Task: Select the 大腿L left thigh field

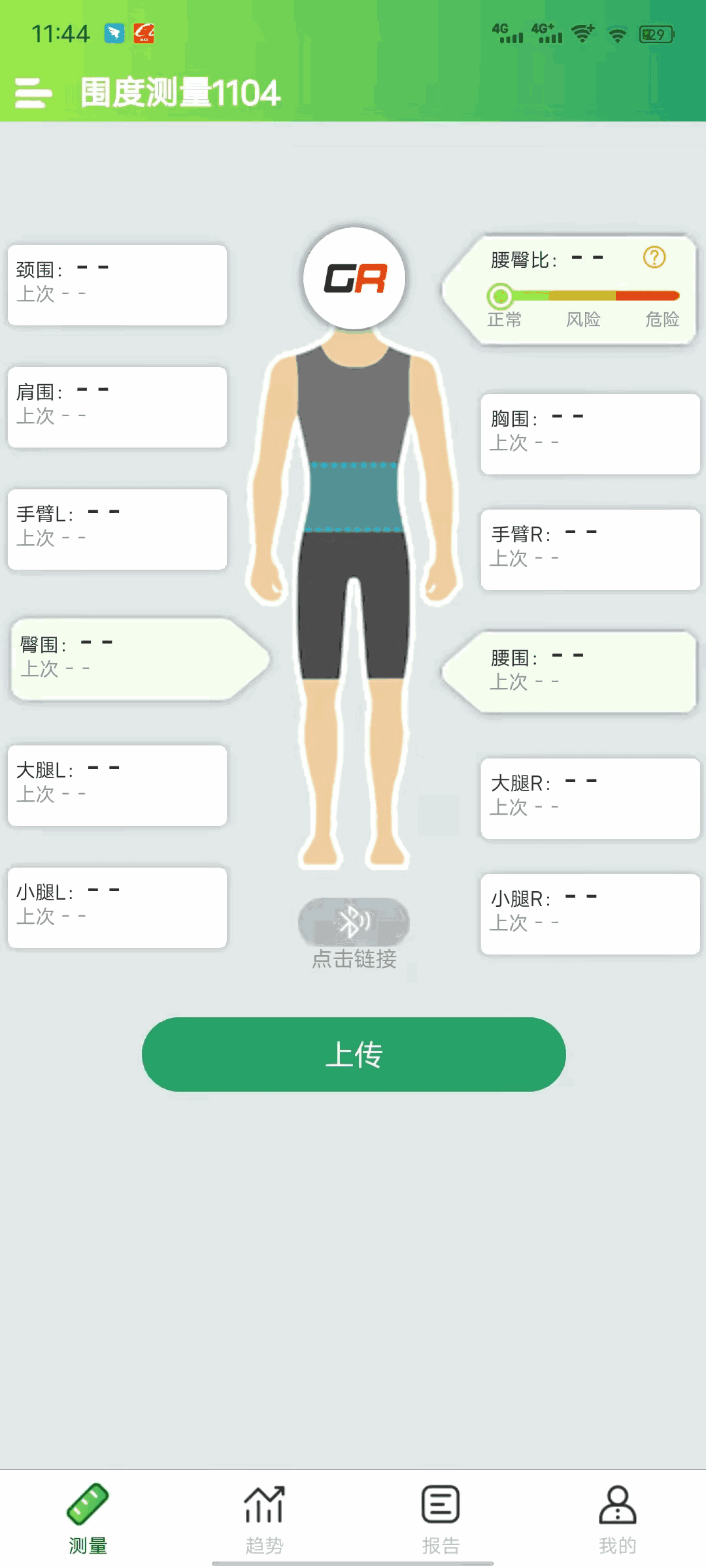Action: [x=116, y=785]
